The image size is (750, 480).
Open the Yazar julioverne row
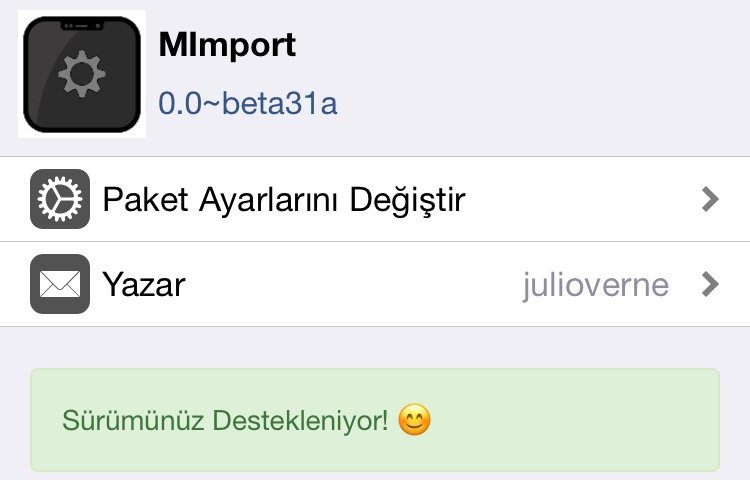pyautogui.click(x=375, y=285)
